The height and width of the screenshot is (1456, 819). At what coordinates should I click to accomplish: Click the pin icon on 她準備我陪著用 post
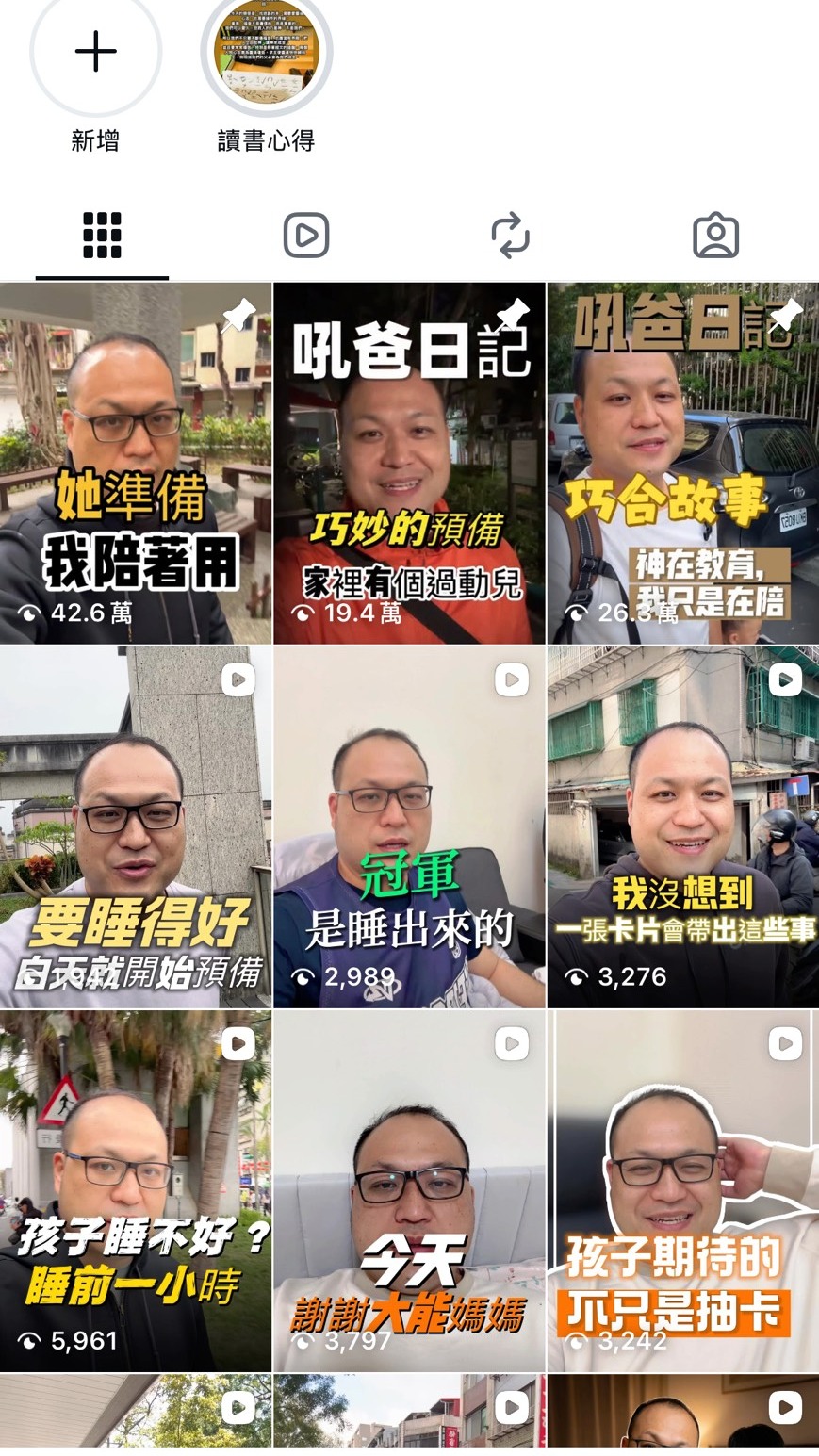[238, 316]
